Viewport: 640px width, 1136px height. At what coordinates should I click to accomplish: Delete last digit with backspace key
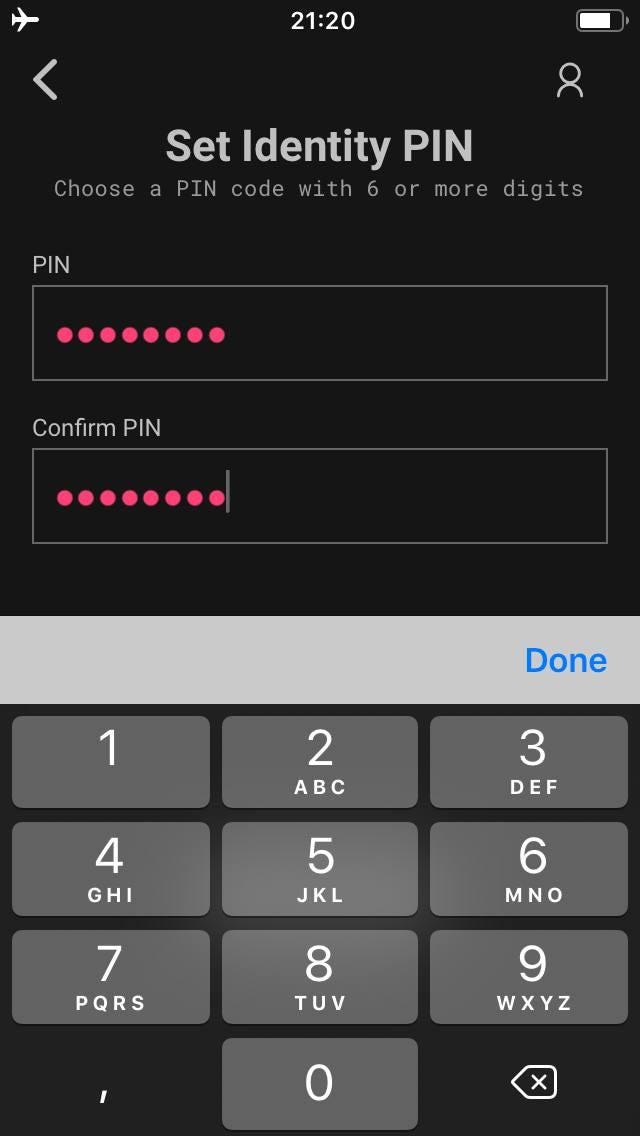(534, 1082)
